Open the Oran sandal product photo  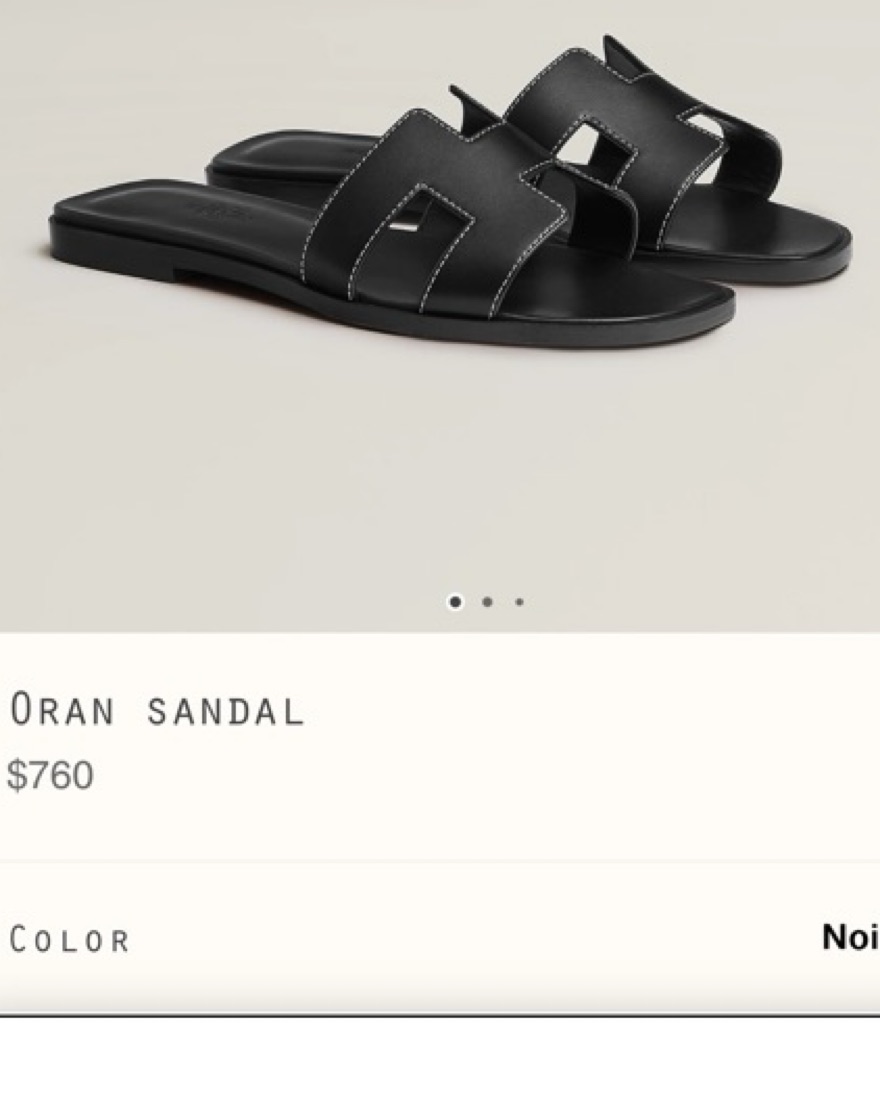450,230
